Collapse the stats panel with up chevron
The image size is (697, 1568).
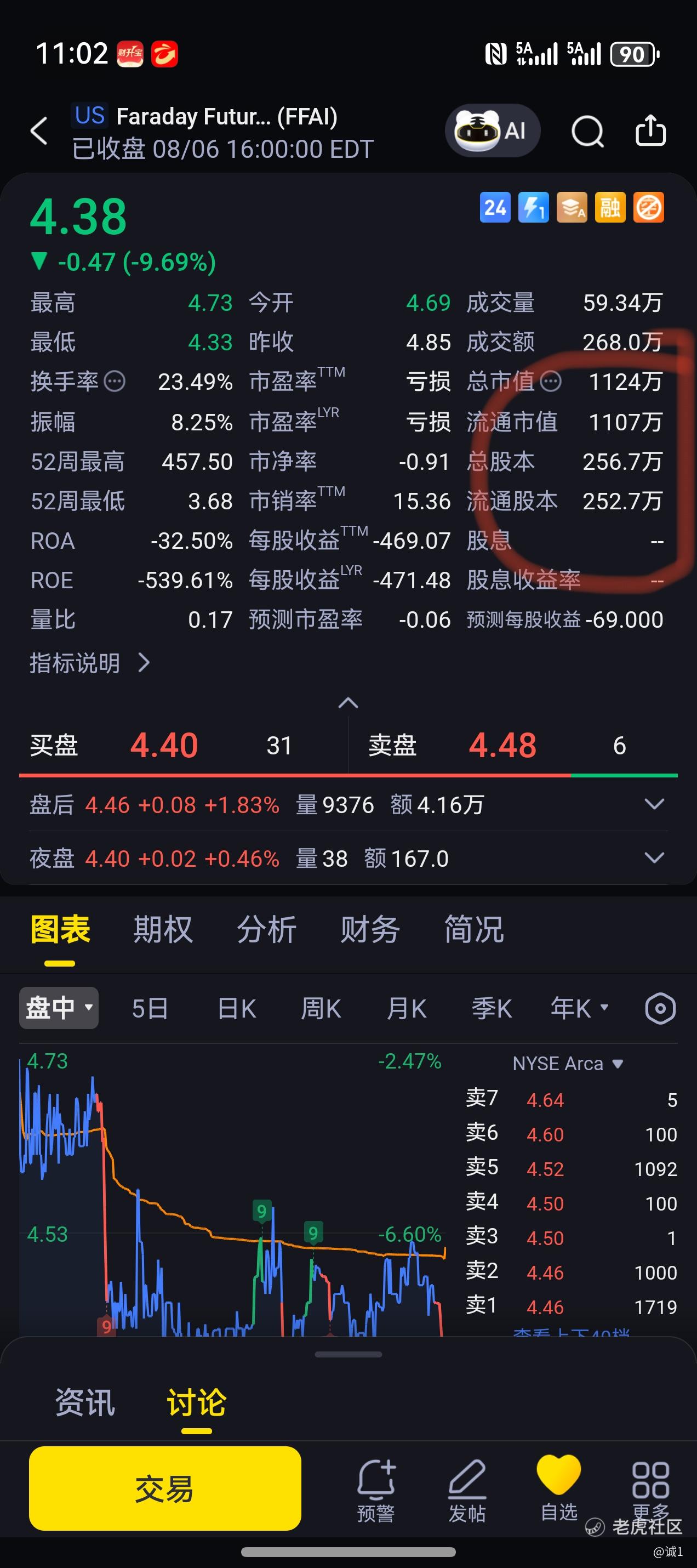click(x=348, y=703)
